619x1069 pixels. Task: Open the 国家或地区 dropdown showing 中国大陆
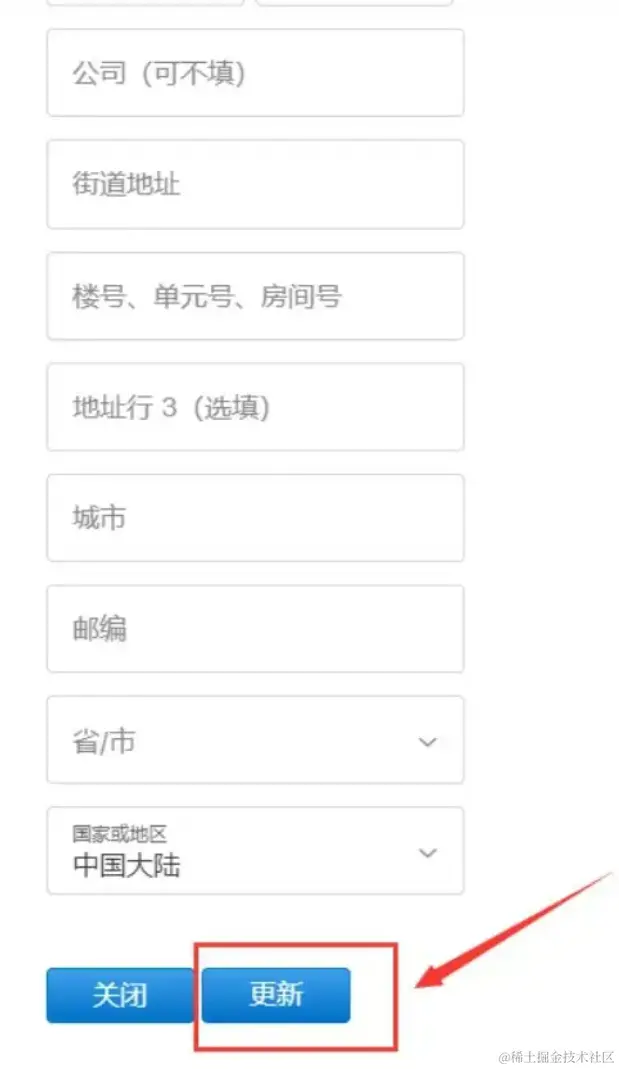(x=255, y=851)
